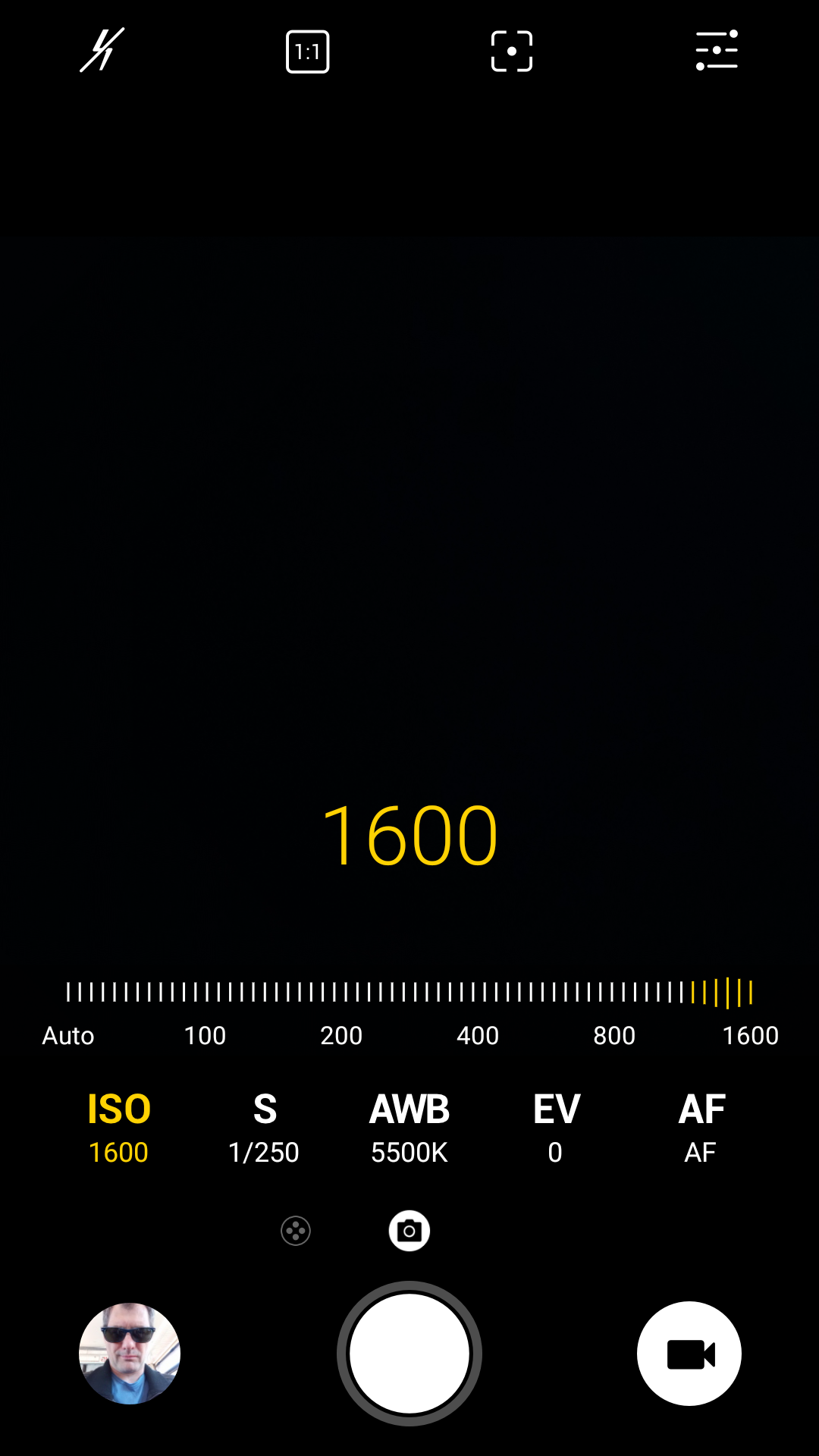The width and height of the screenshot is (819, 1456).
Task: Select the photo camera mode icon
Action: point(409,1230)
